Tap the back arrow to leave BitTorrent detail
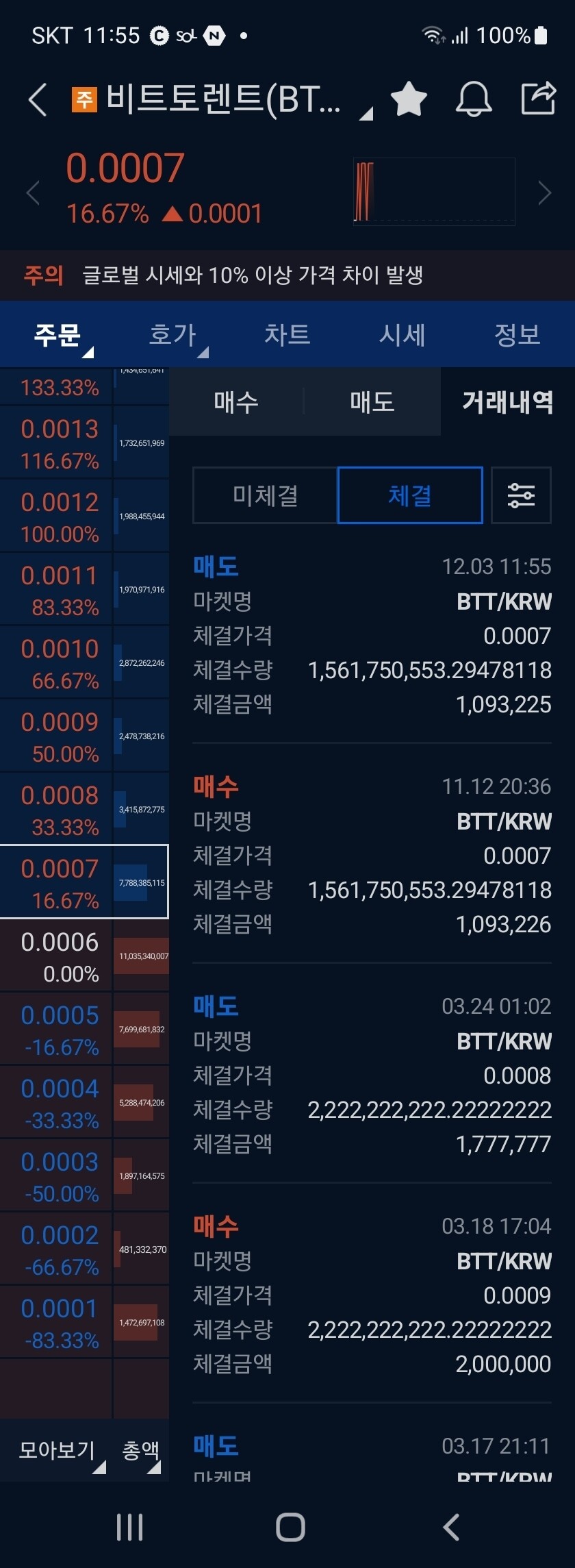The image size is (575, 1568). point(38,98)
